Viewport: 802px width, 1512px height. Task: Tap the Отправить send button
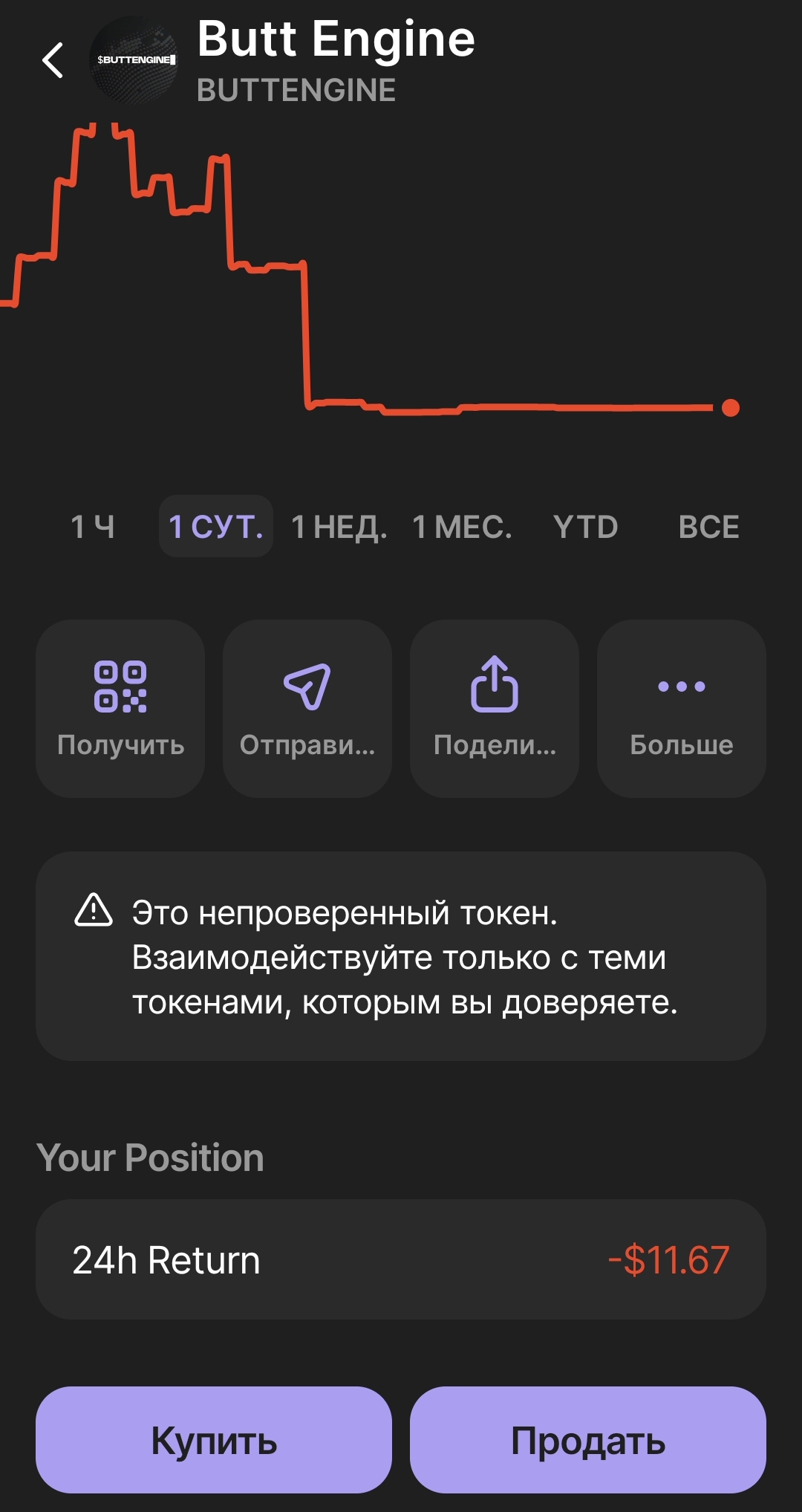coord(307,709)
